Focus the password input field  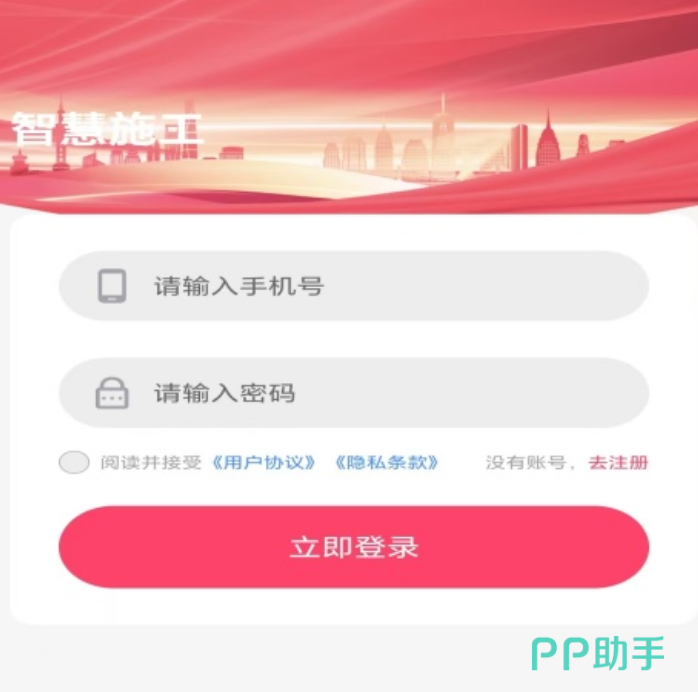(380, 393)
